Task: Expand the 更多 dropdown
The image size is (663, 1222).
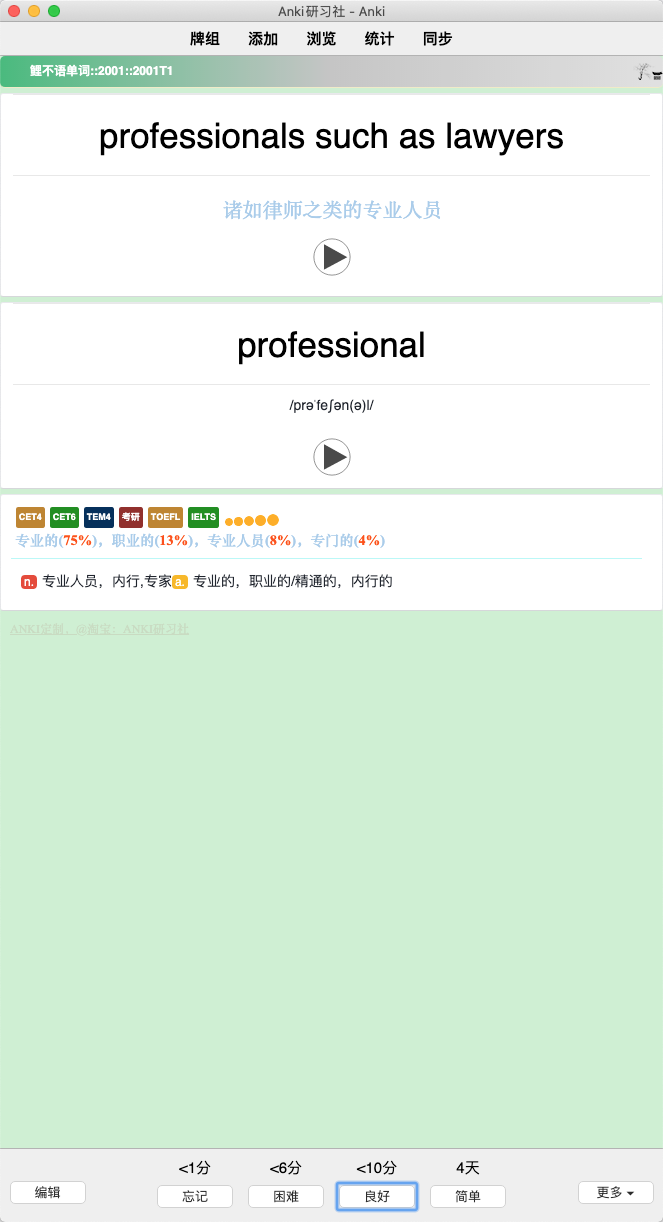Action: click(x=615, y=1192)
